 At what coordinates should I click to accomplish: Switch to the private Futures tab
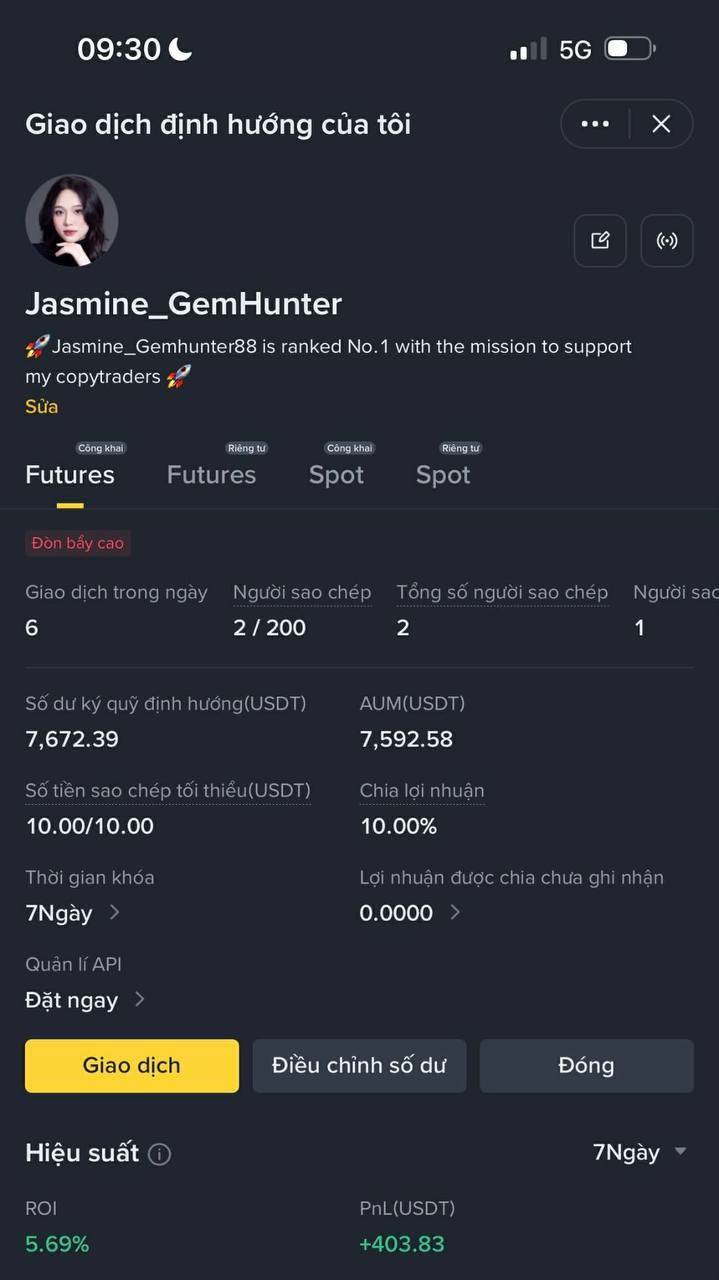pos(211,474)
